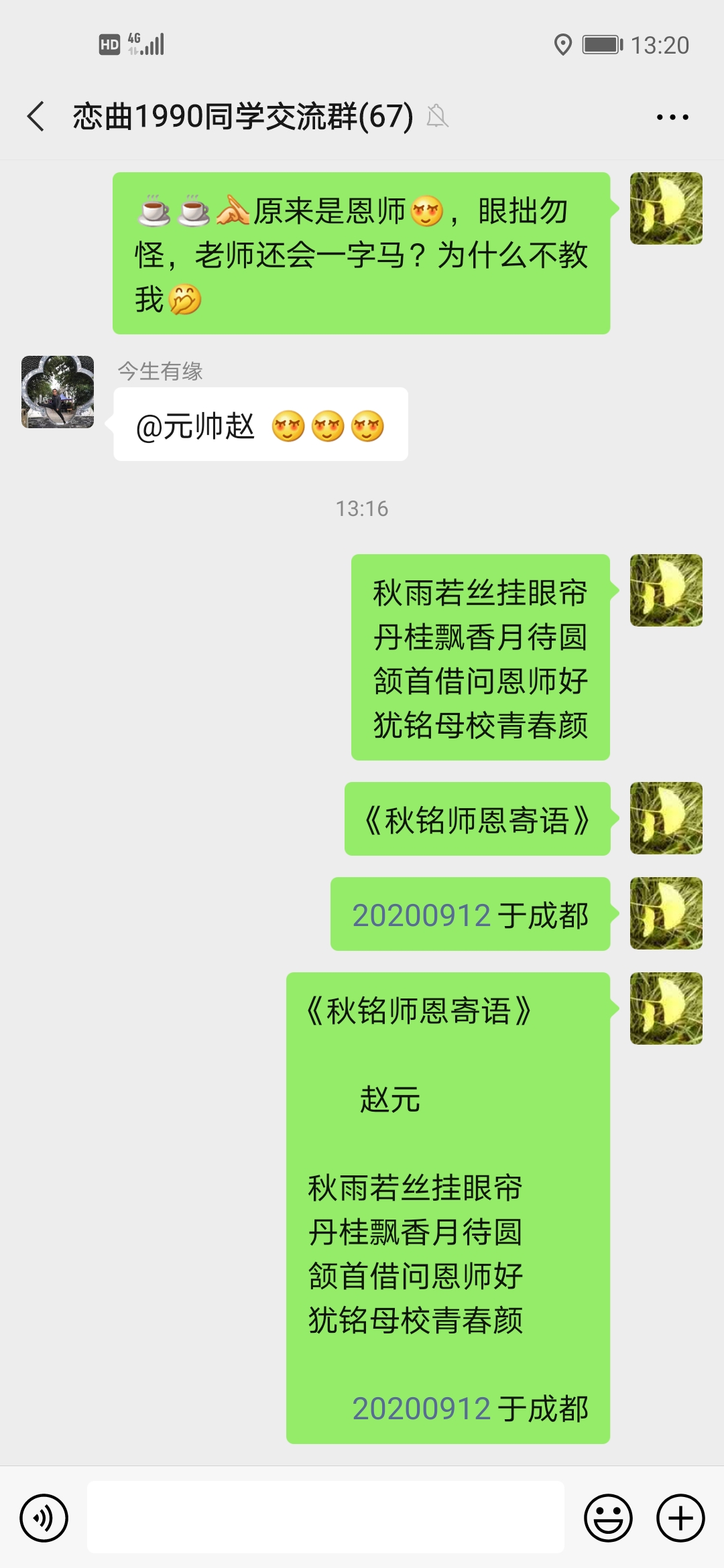Tap the 20200912 link in the short message
724x1568 pixels.
coord(422,915)
